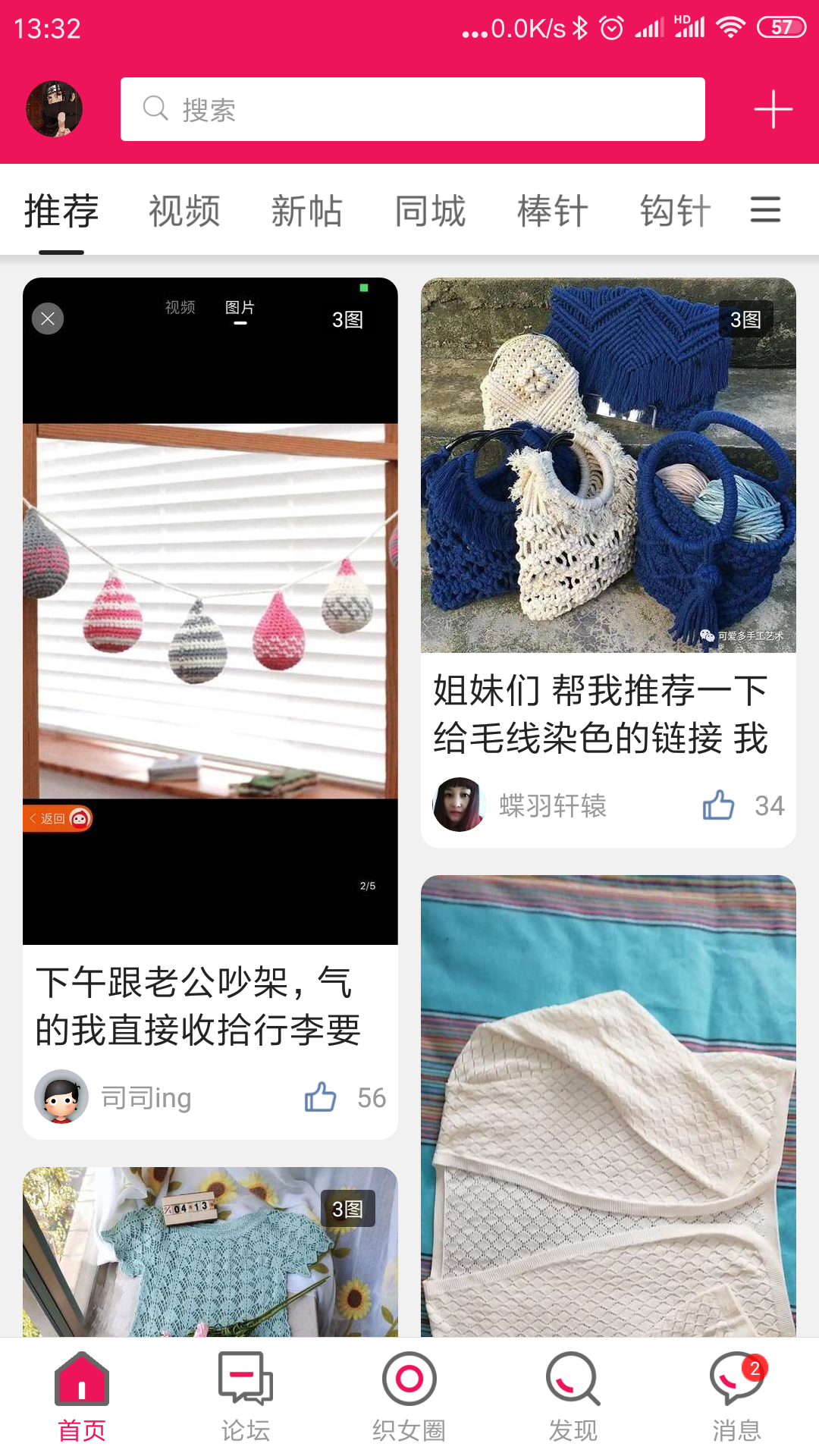Tap the plus icon to create post
This screenshot has height=1456, width=819.
773,109
